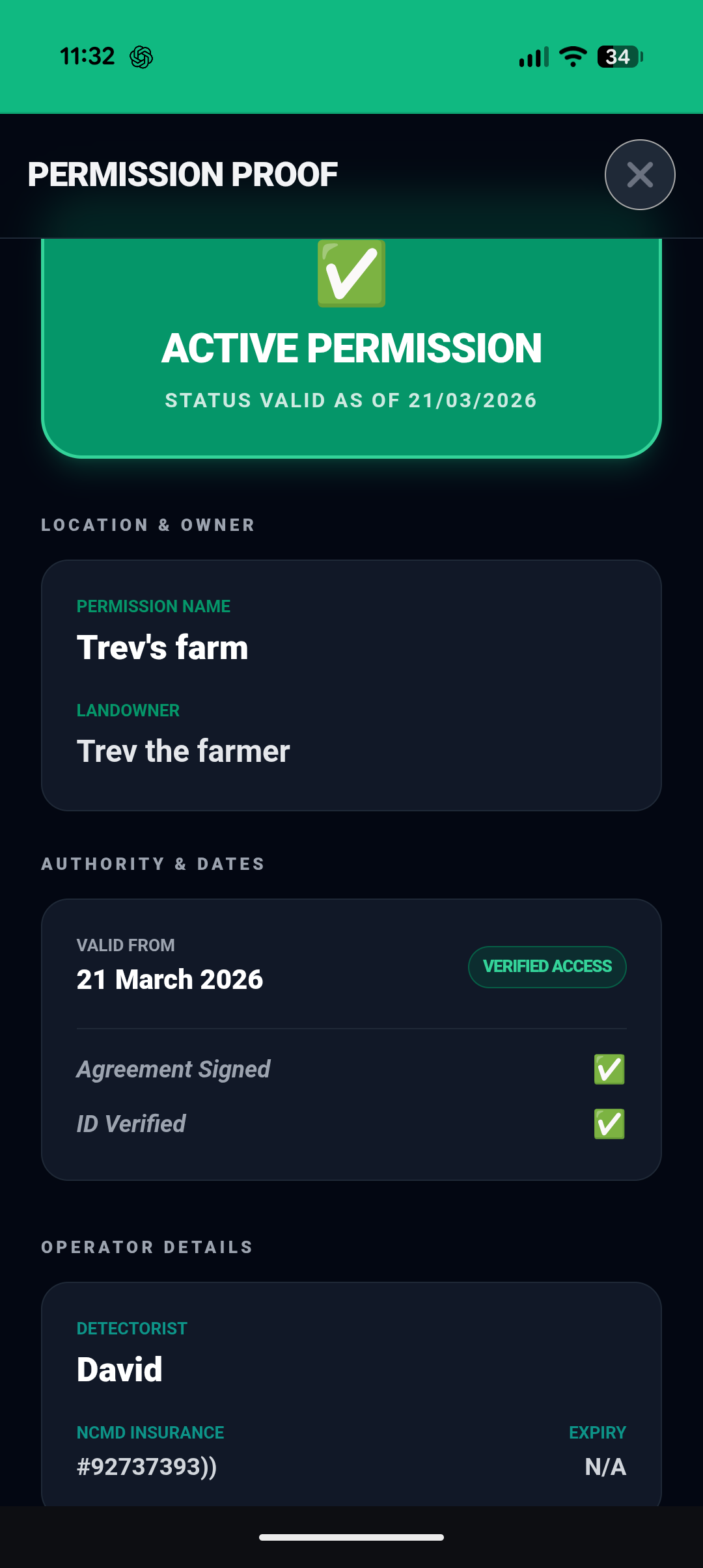Viewport: 703px width, 1568px height.
Task: Enable the Verified Access status toggle
Action: coord(547,967)
